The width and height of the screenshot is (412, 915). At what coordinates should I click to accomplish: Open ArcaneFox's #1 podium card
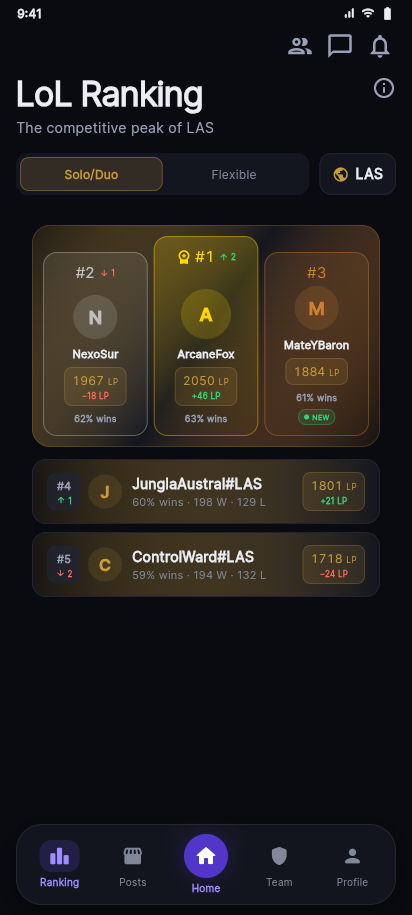206,336
